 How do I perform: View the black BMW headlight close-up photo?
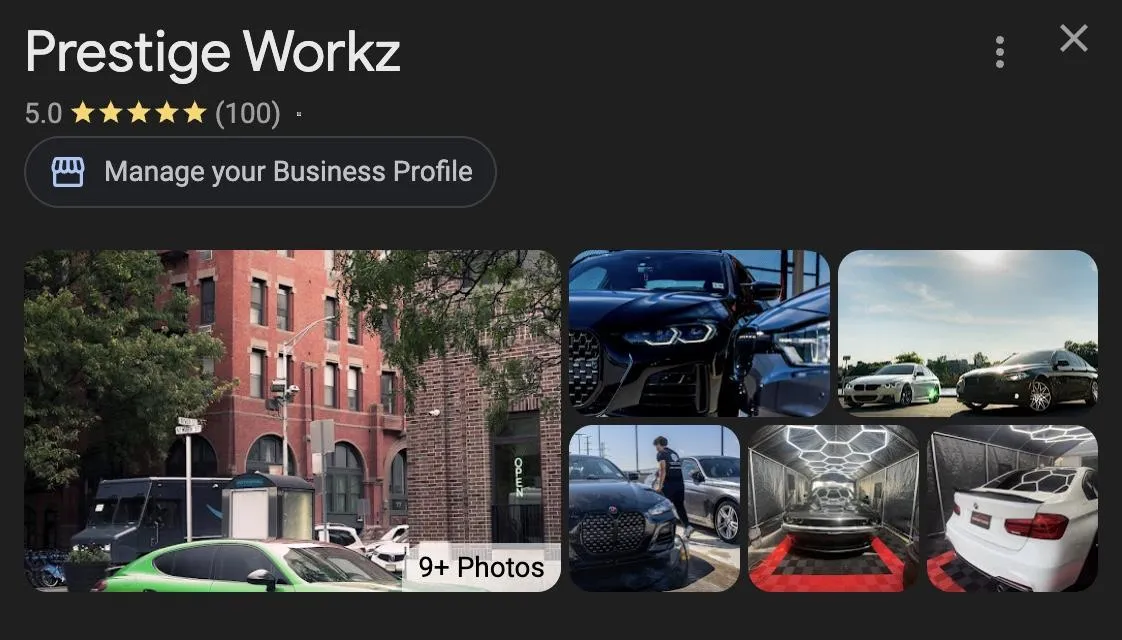pos(699,334)
